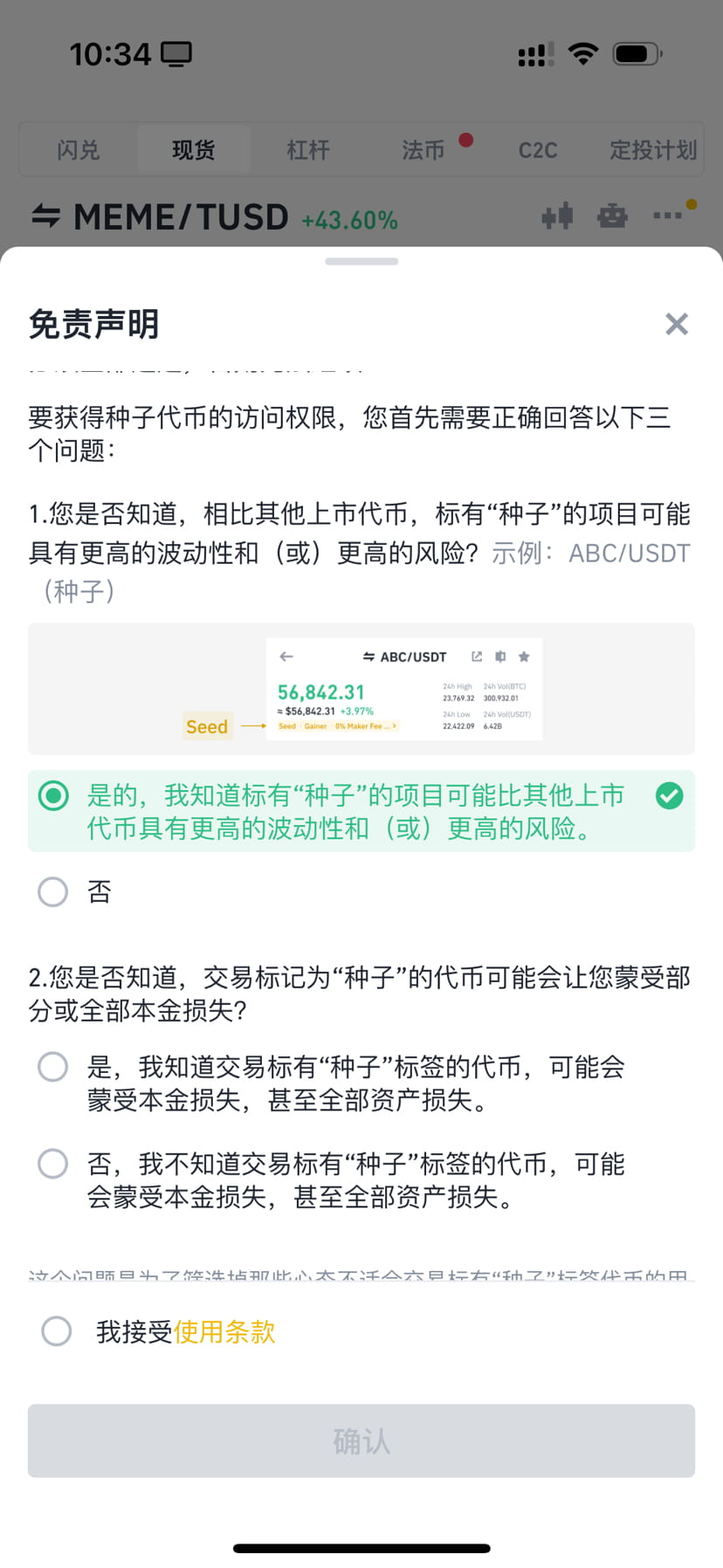This screenshot has width=723, height=1568.
Task: Select the first 是 option for question 2
Action: [52, 1066]
